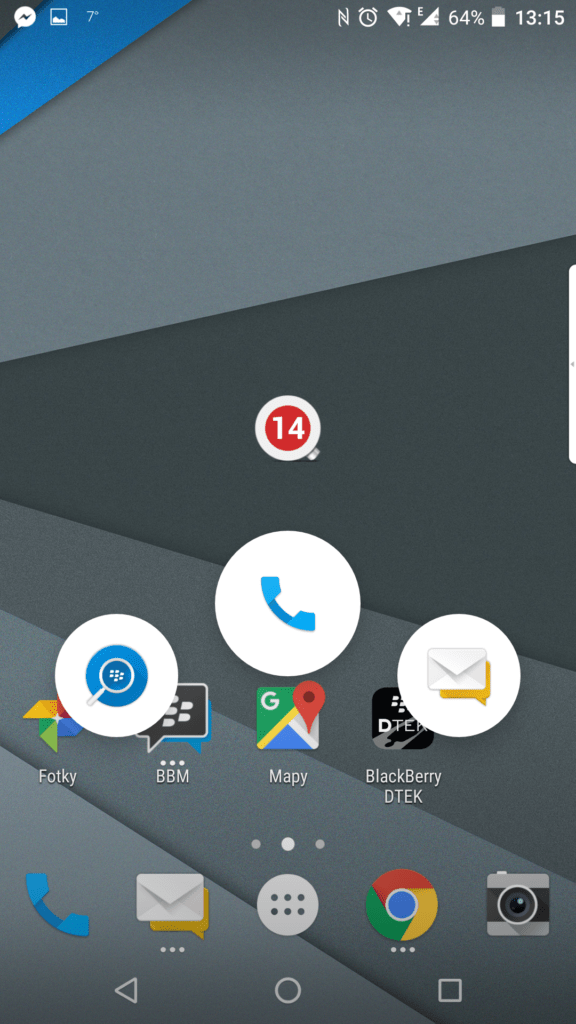Open the phone dialer in the dock
Screen dimensions: 576x1024
(57, 904)
